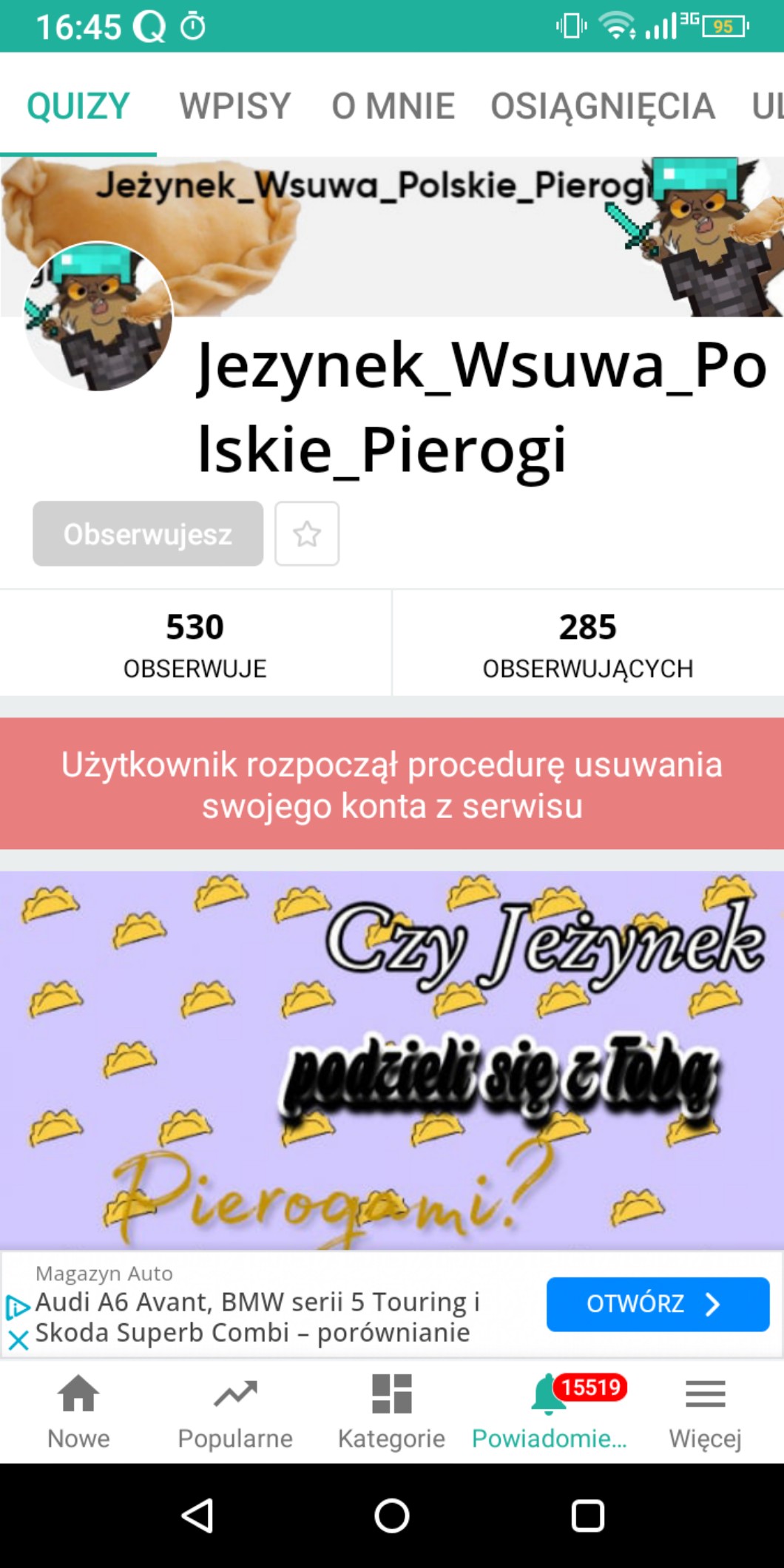The height and width of the screenshot is (1568, 784).
Task: Tap the Obserwujesz button to unfollow
Action: [x=148, y=533]
